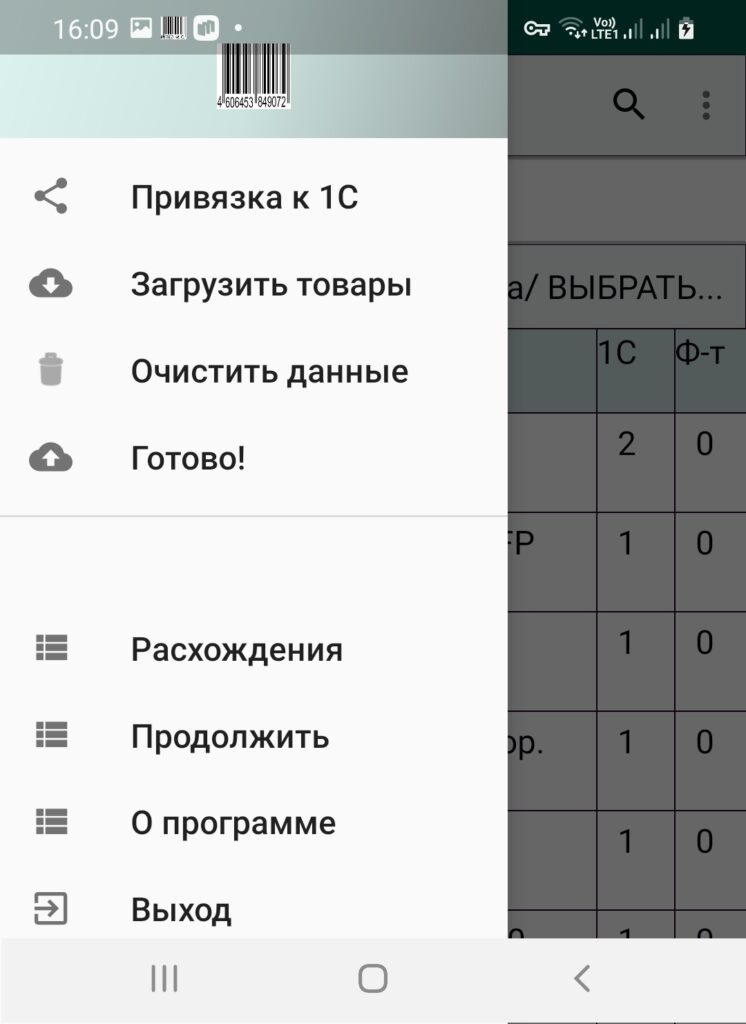
Task: Exit the app via Выход
Action: pos(180,910)
